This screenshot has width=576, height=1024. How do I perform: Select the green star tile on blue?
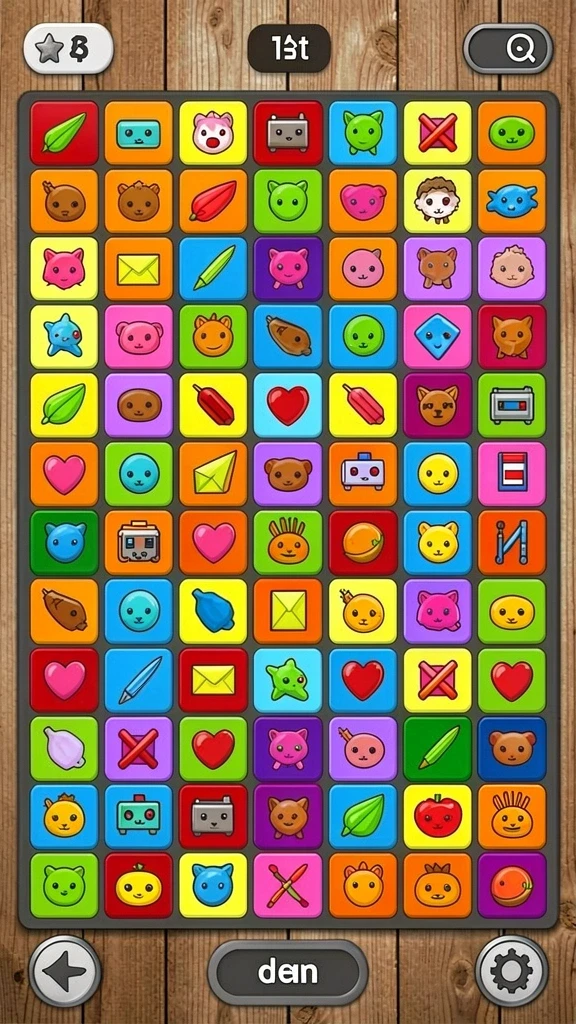point(288,680)
